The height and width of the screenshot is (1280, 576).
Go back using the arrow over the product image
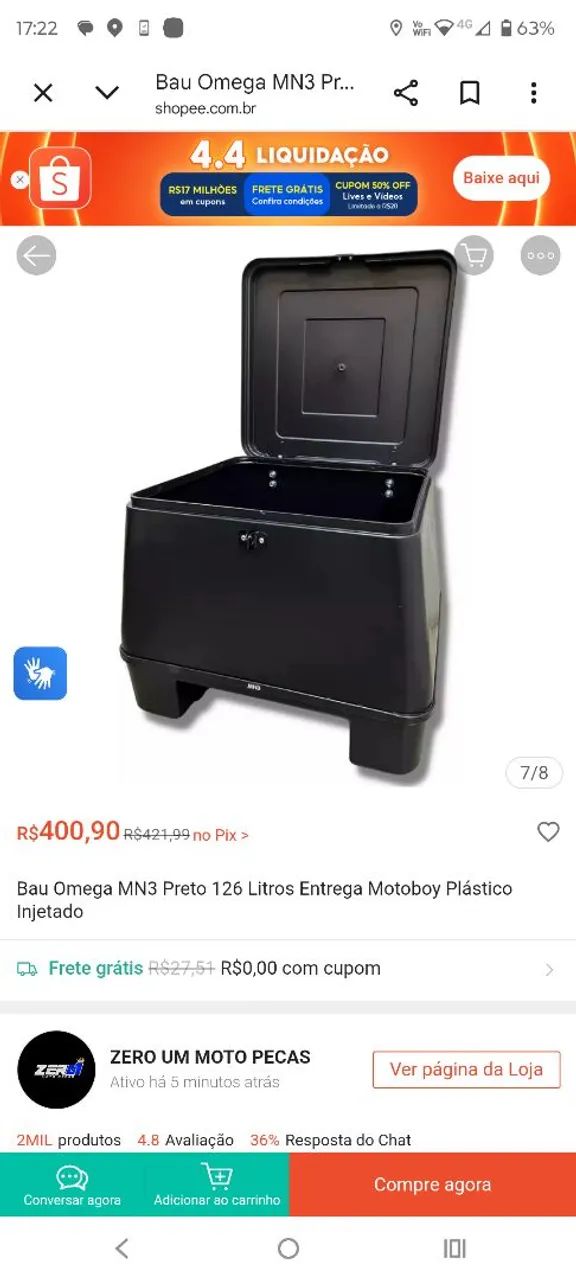[x=36, y=256]
